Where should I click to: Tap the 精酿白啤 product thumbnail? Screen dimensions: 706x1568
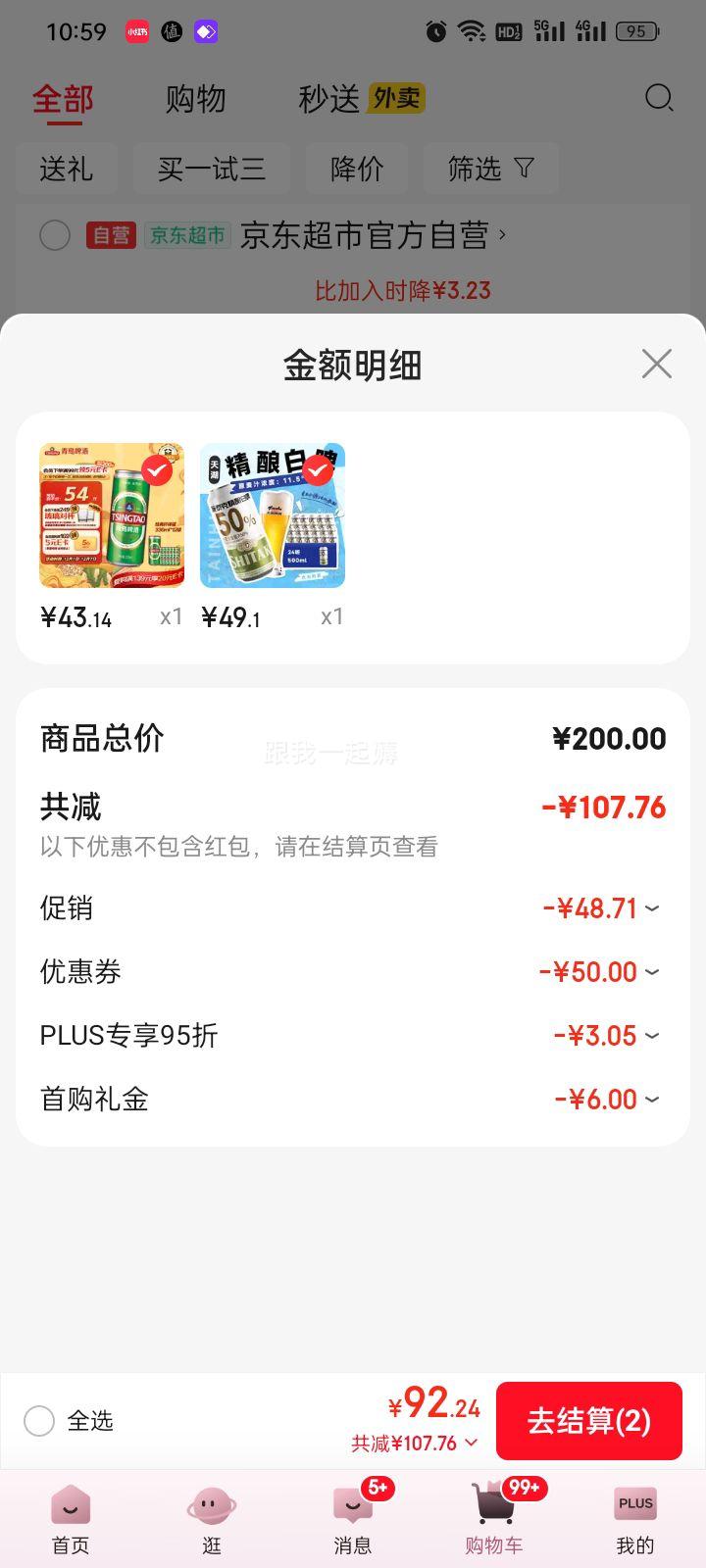click(272, 516)
